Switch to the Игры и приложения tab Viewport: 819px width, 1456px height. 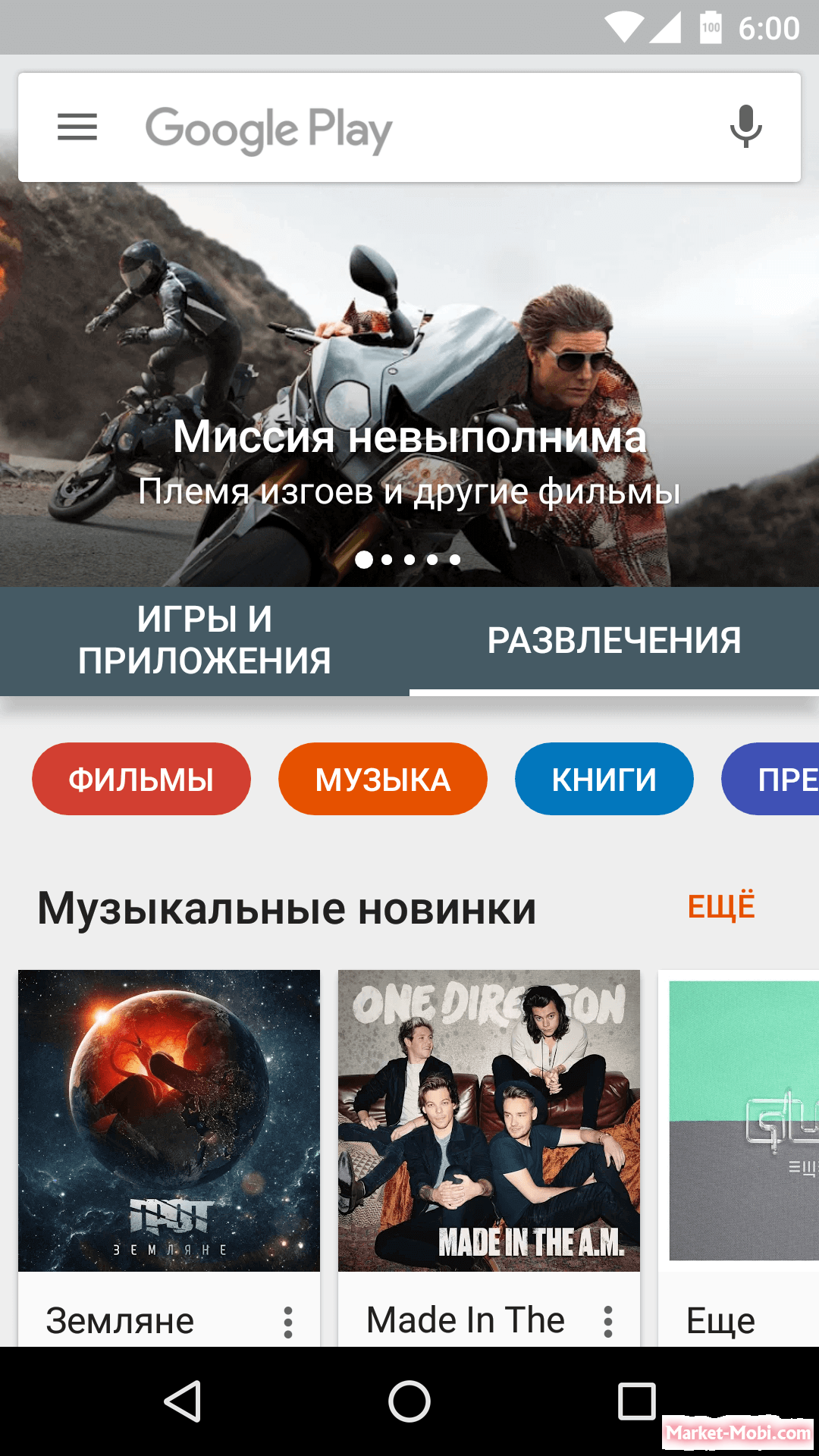[x=205, y=641]
